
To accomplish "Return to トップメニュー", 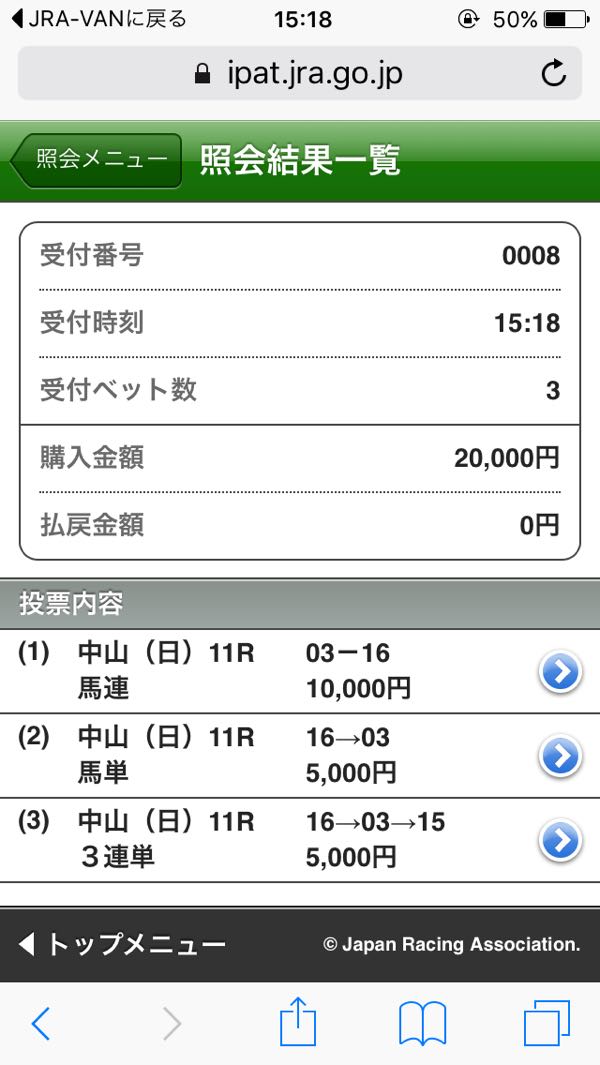I will [x=123, y=944].
